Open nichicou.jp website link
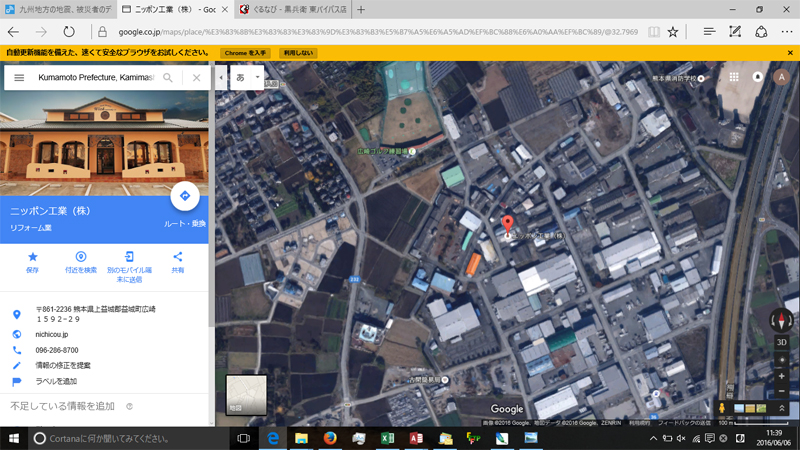This screenshot has height=450, width=800. (52, 334)
